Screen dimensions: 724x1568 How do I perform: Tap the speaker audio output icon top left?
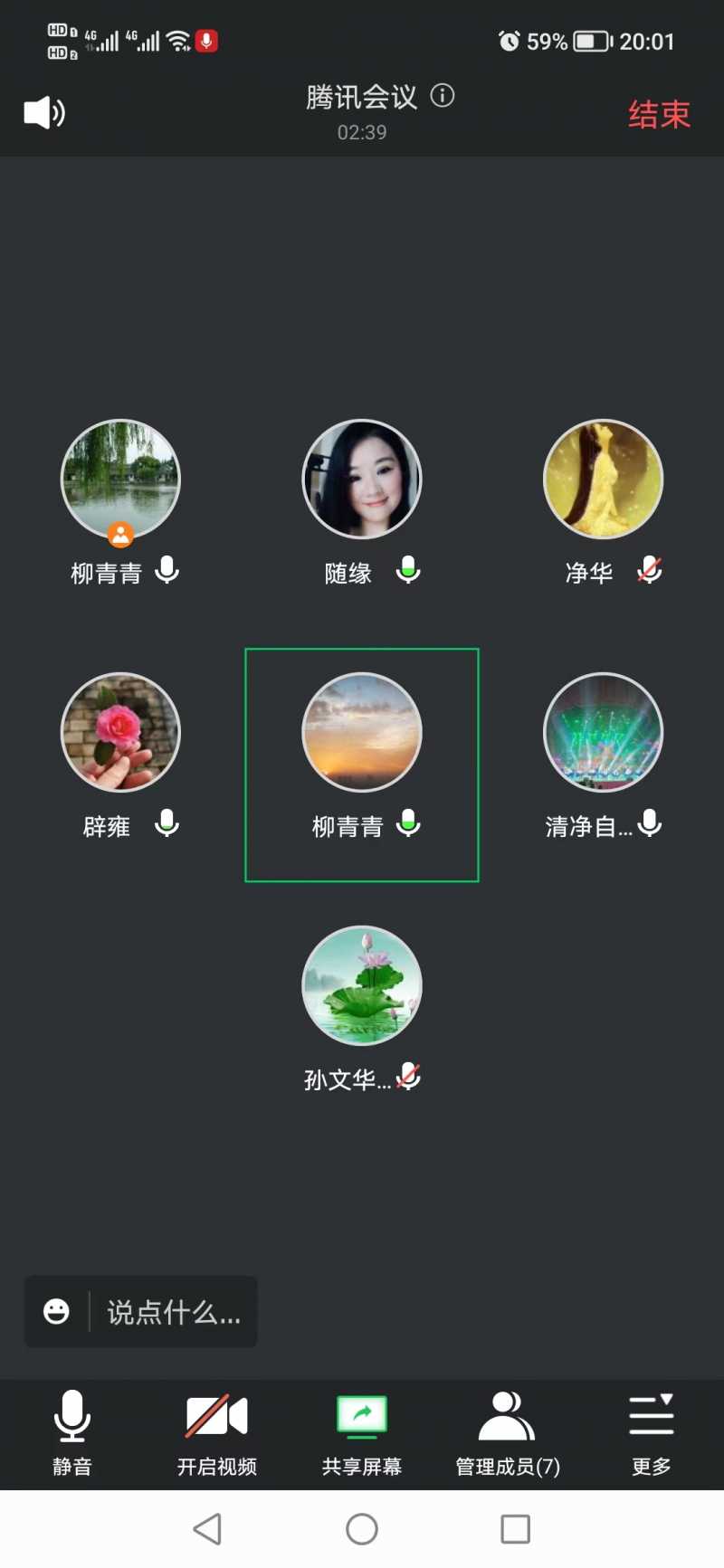click(43, 111)
